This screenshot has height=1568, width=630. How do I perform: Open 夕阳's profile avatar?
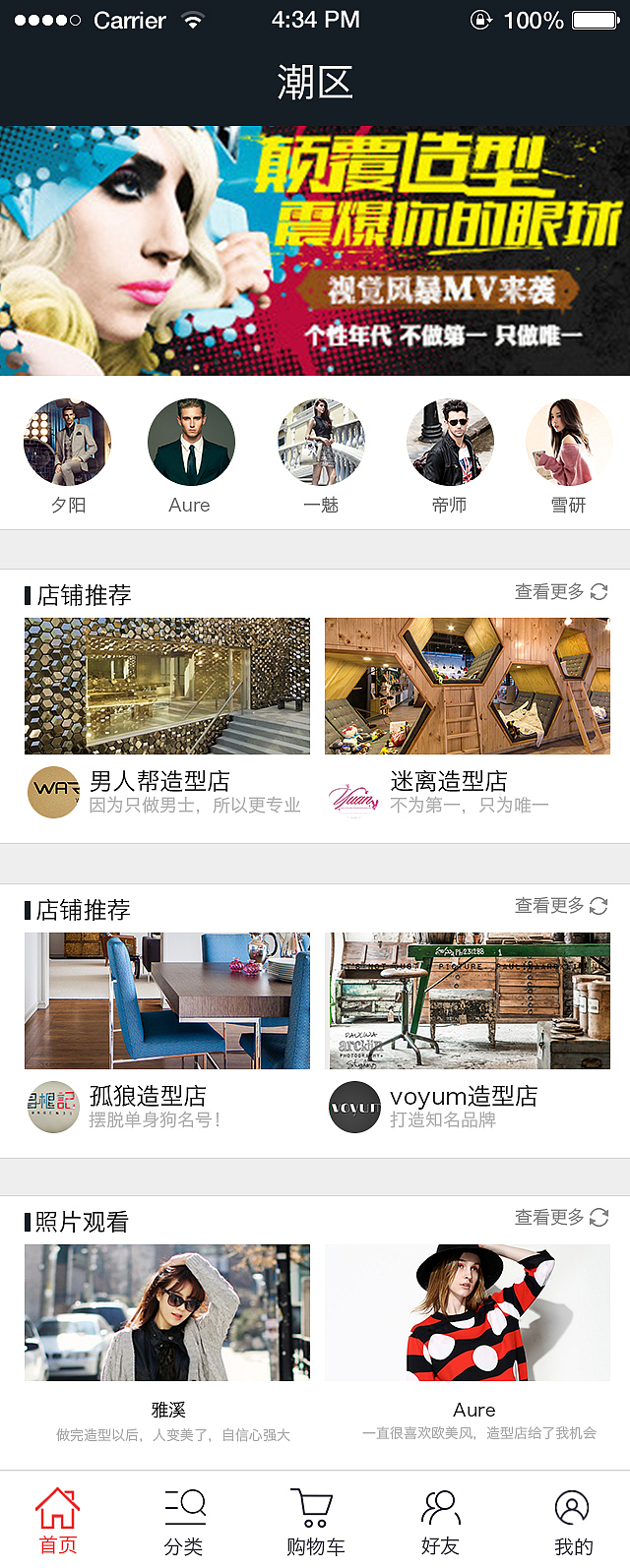point(68,443)
